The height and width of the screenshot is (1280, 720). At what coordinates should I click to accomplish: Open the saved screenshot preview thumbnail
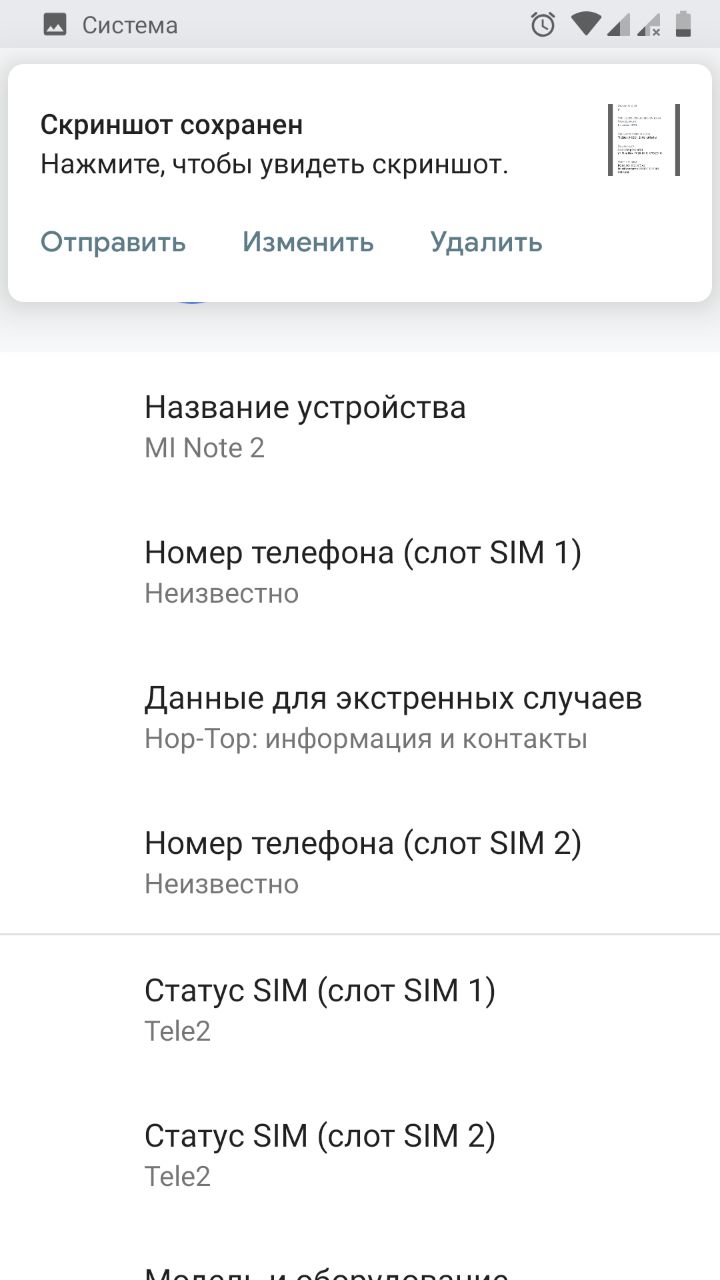pos(644,140)
